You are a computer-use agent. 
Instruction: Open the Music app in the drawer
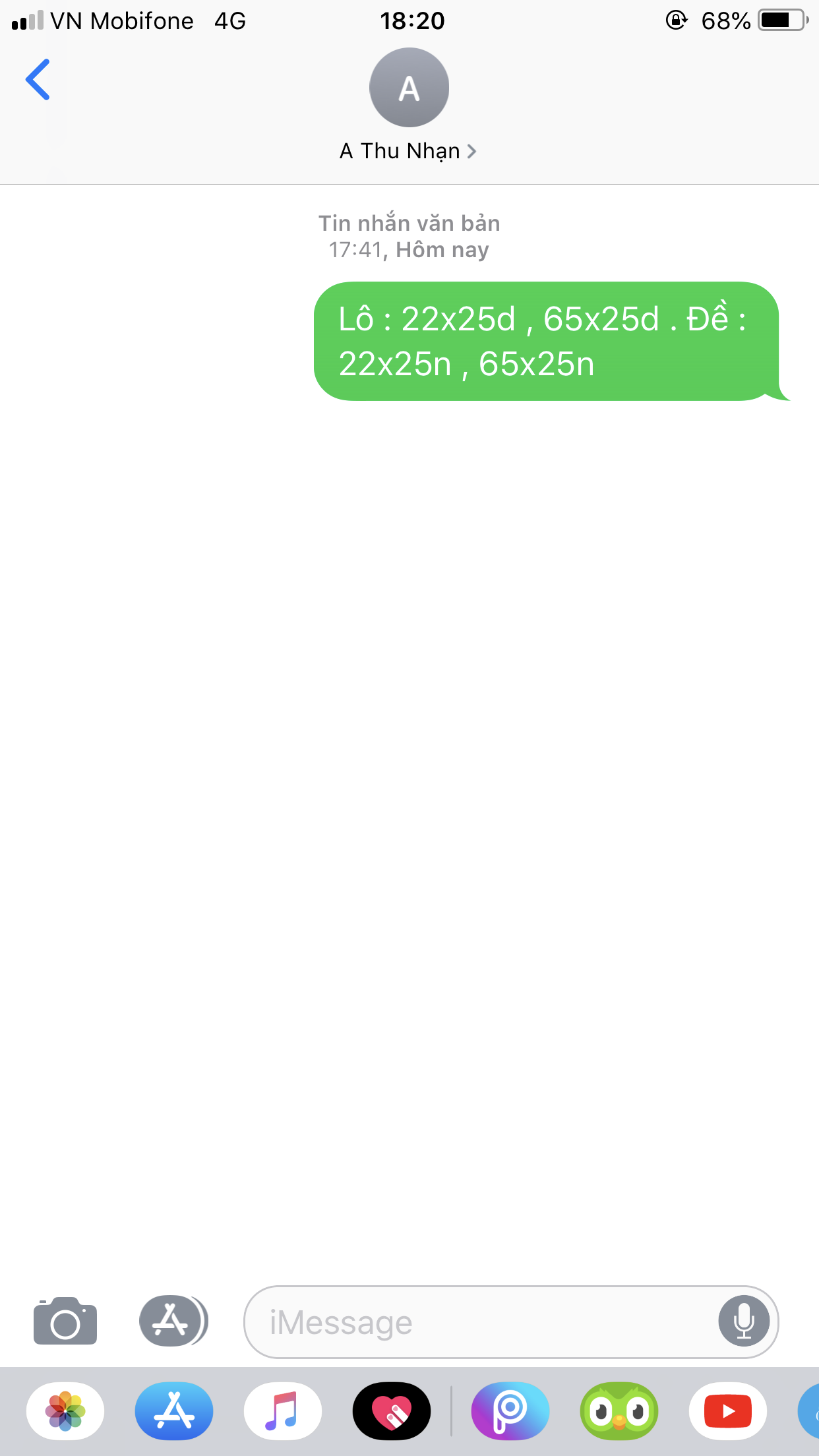tap(283, 1411)
